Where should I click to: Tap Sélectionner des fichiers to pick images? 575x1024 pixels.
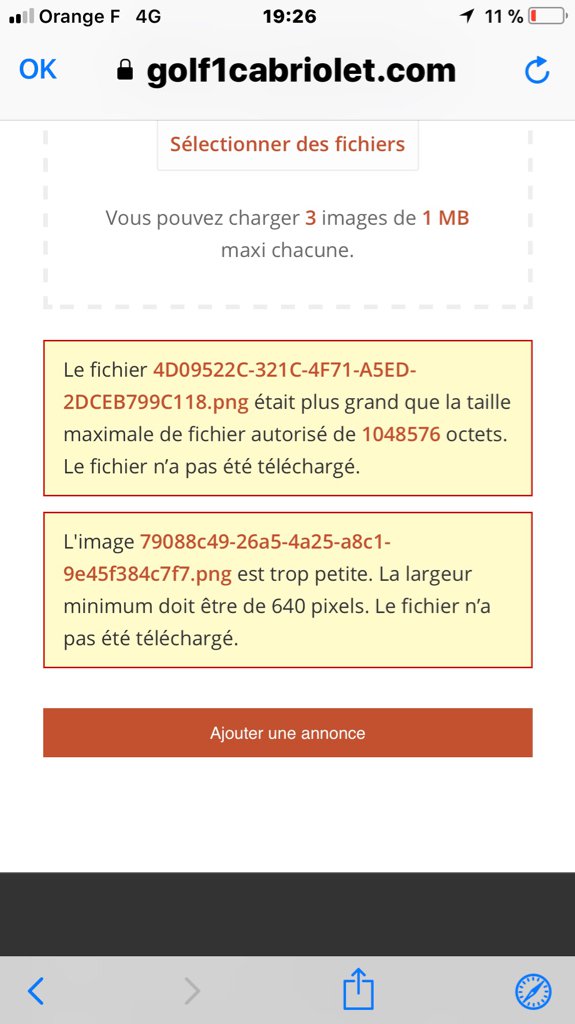tap(288, 144)
